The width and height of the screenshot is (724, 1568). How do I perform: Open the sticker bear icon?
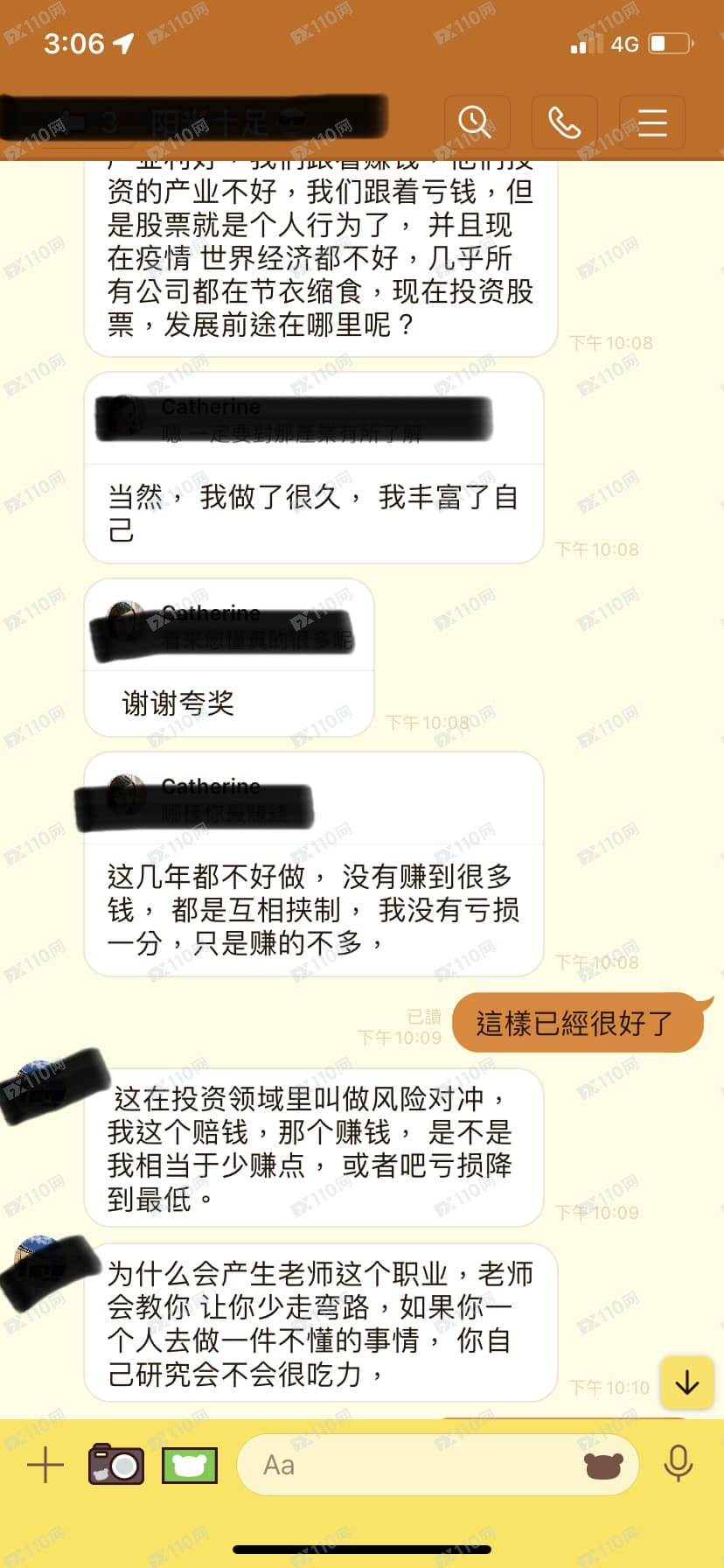point(603,1465)
